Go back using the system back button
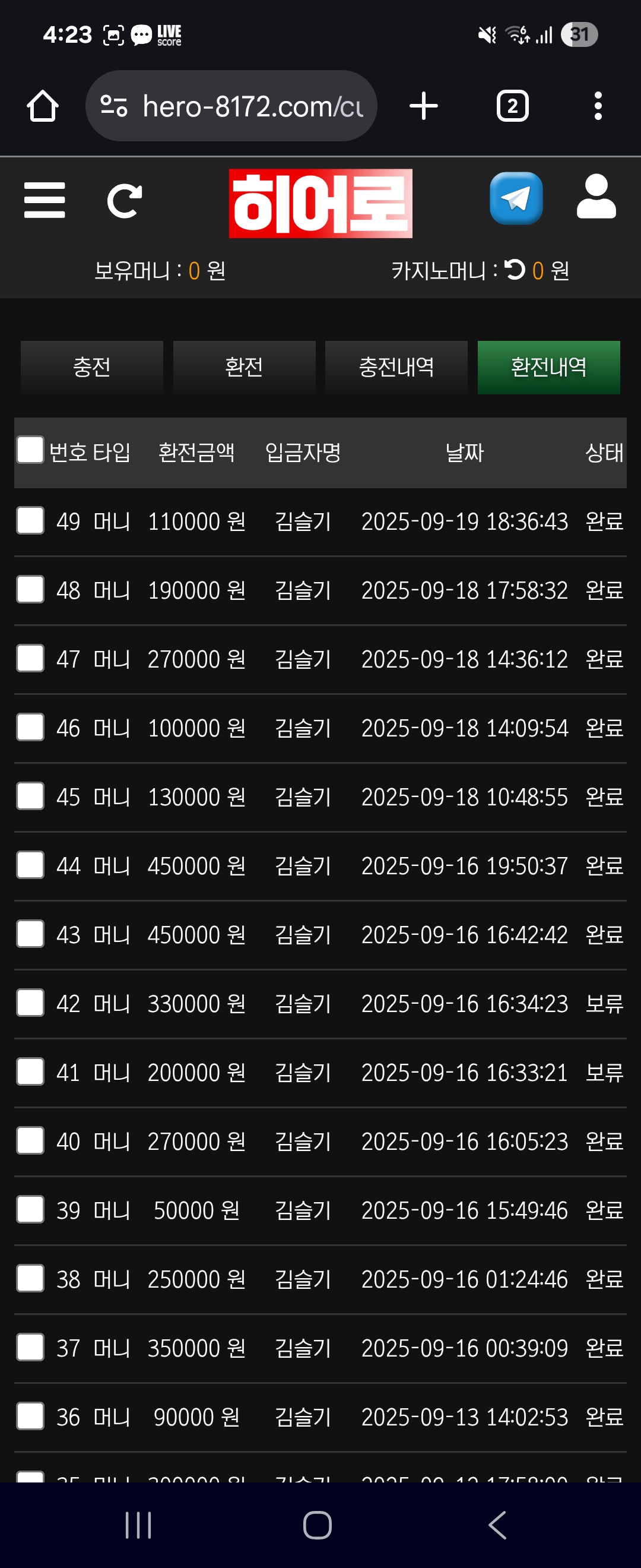 tap(497, 1525)
